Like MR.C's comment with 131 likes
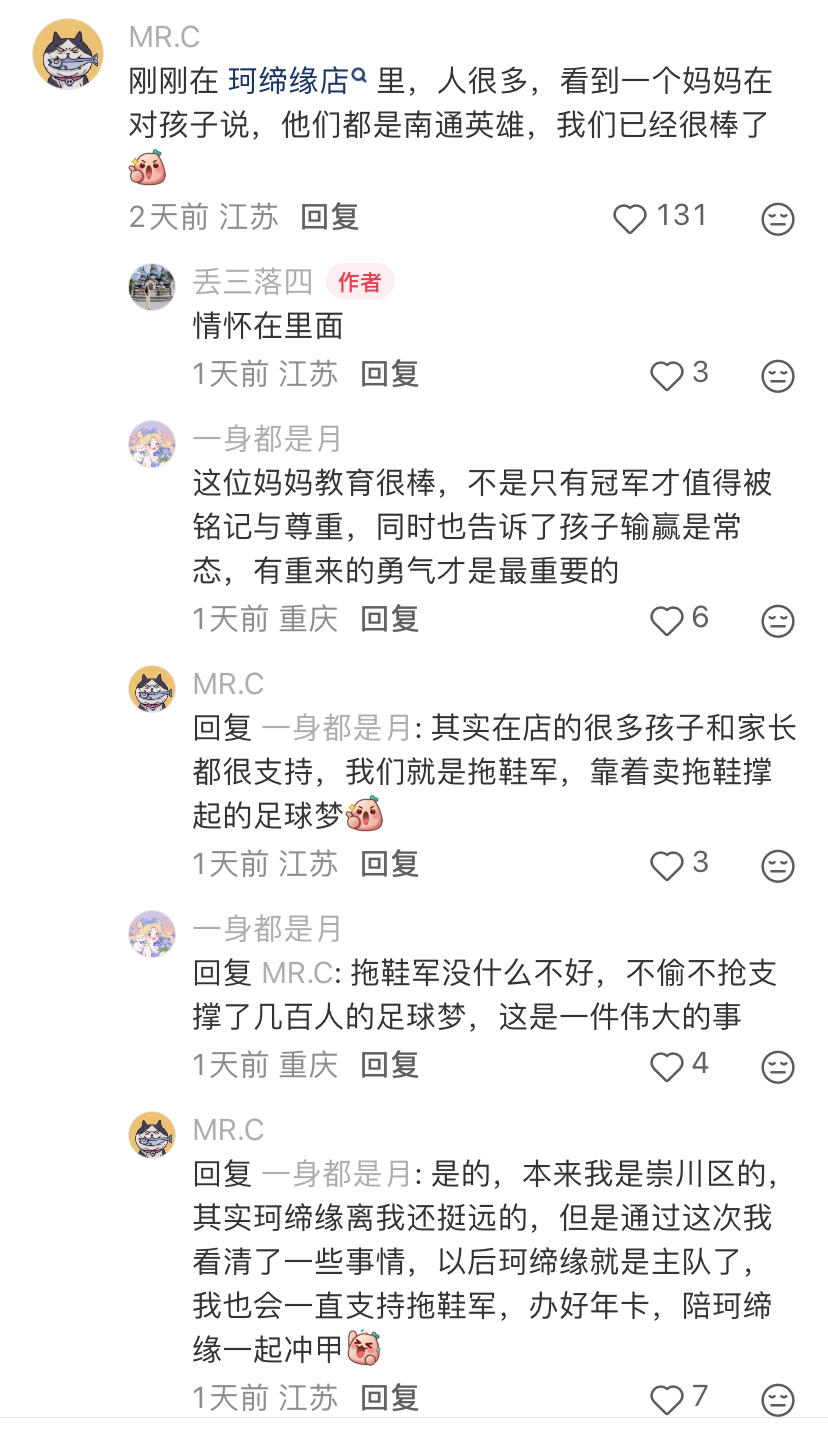 630,218
